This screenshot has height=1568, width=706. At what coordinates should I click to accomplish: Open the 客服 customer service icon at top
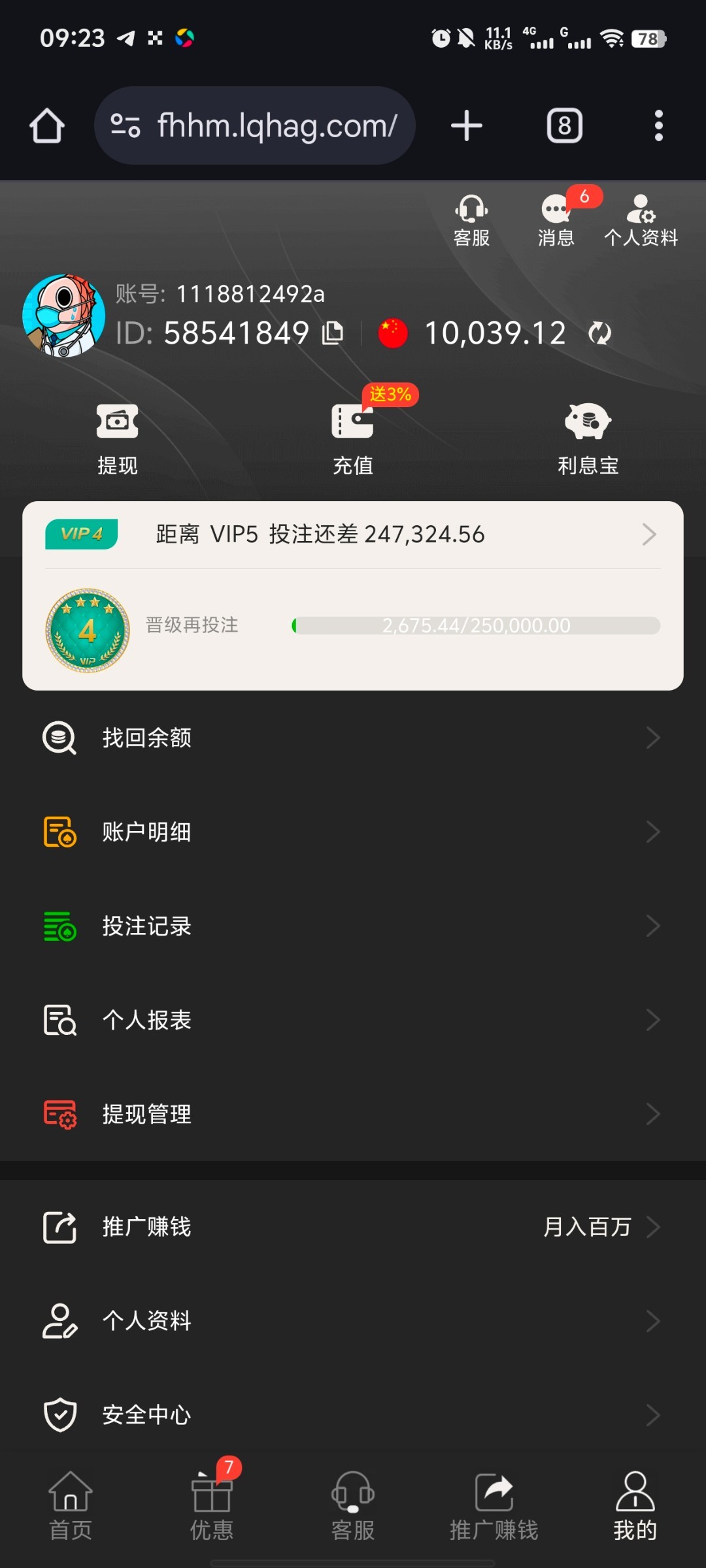click(x=471, y=219)
